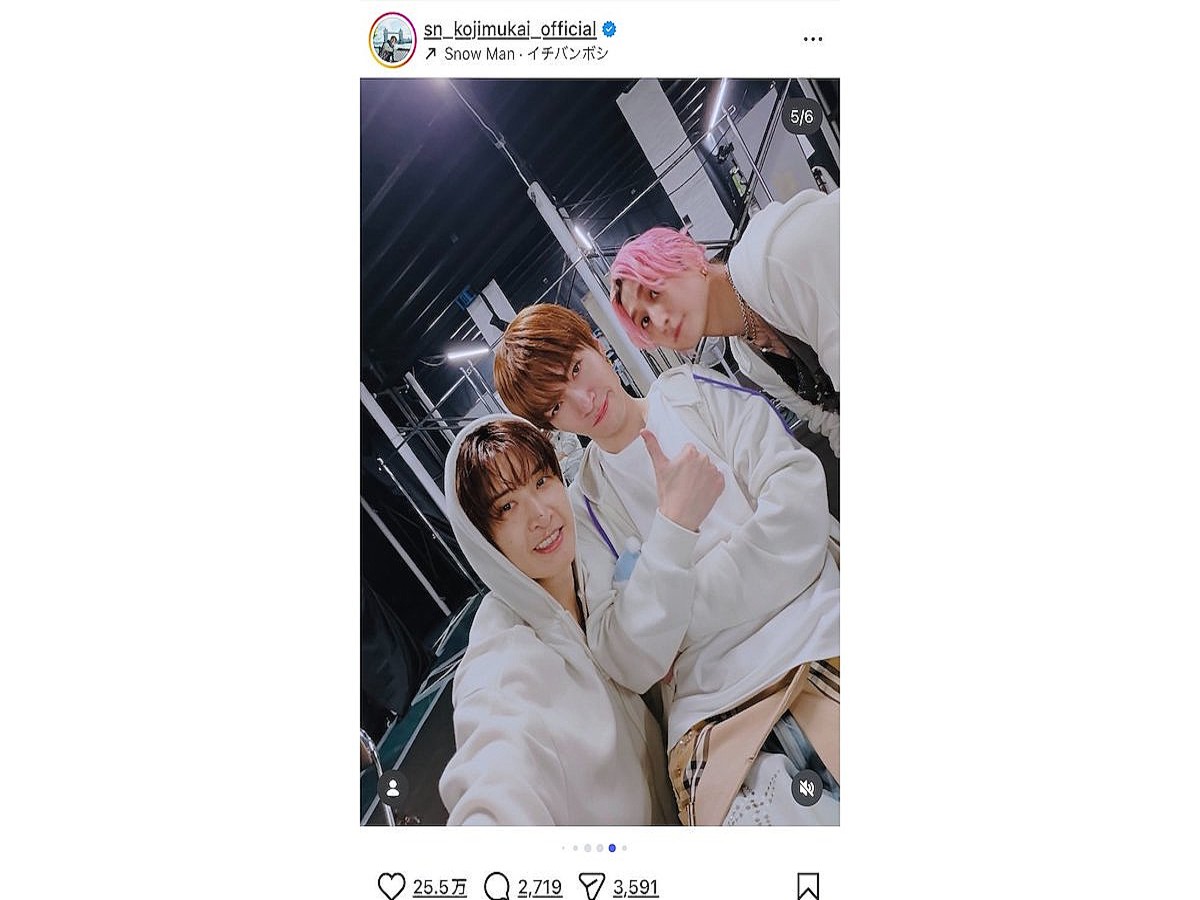
Task: View the 25.5万 likes list
Action: [440, 887]
